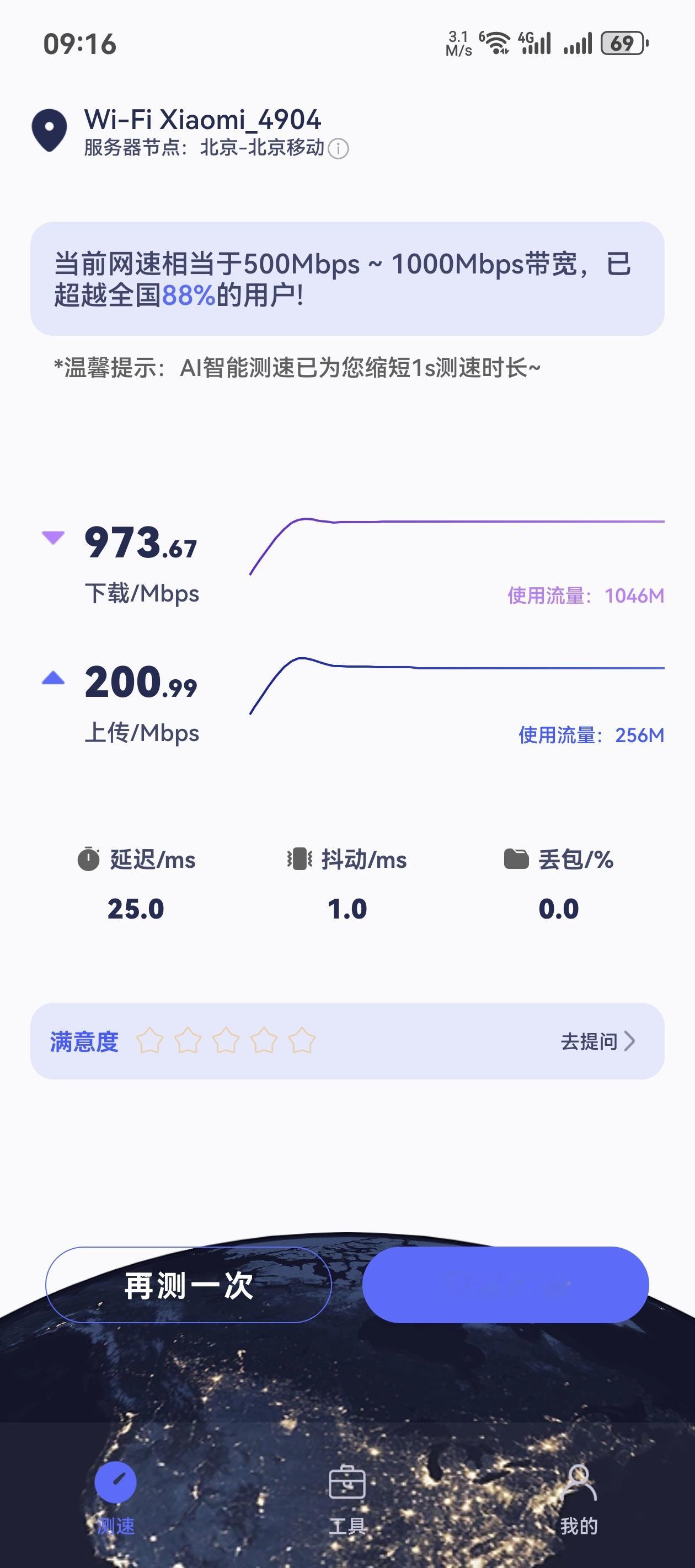This screenshot has width=695, height=1568.
Task: Tap the blue upload triangle beside 200.99
Action: point(54,678)
